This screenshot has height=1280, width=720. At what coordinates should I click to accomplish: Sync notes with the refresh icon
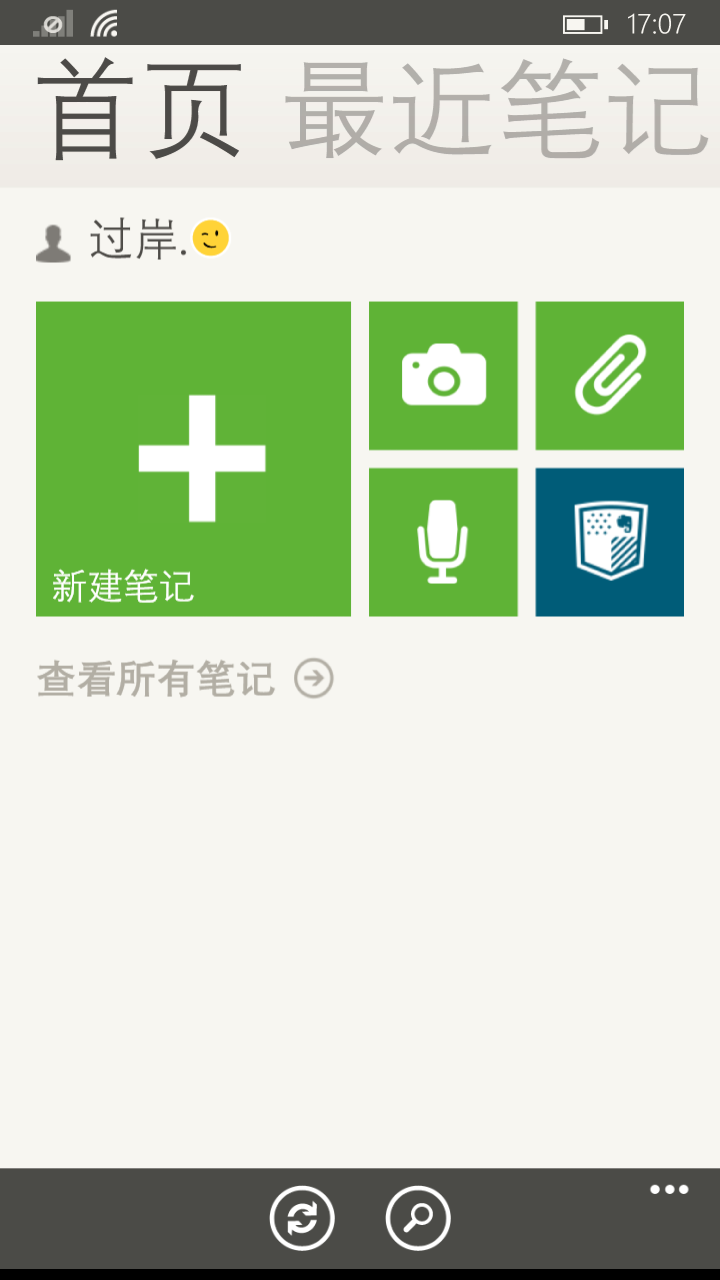click(302, 1218)
